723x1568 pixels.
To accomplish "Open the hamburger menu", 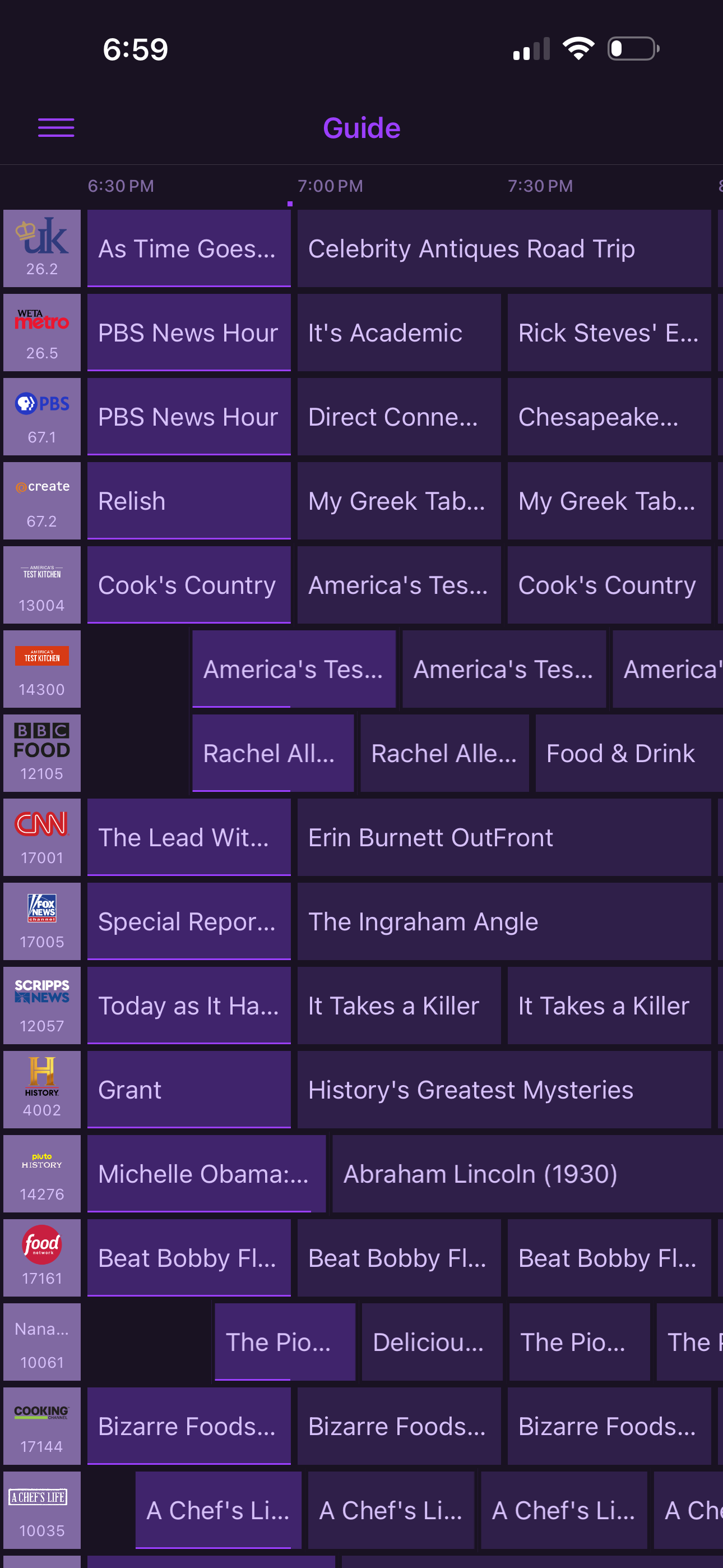I will click(56, 128).
